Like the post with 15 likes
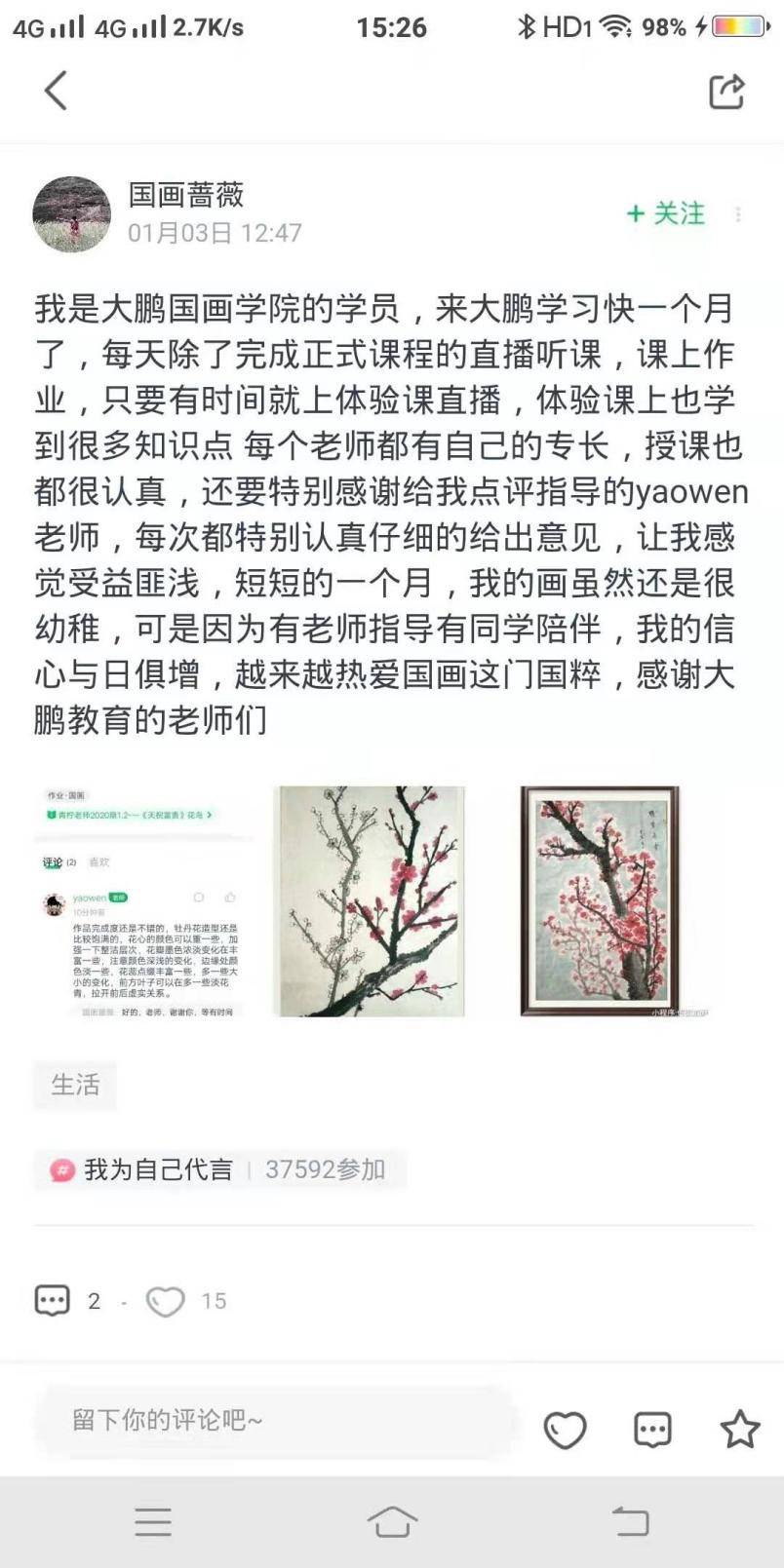 (x=185, y=1301)
